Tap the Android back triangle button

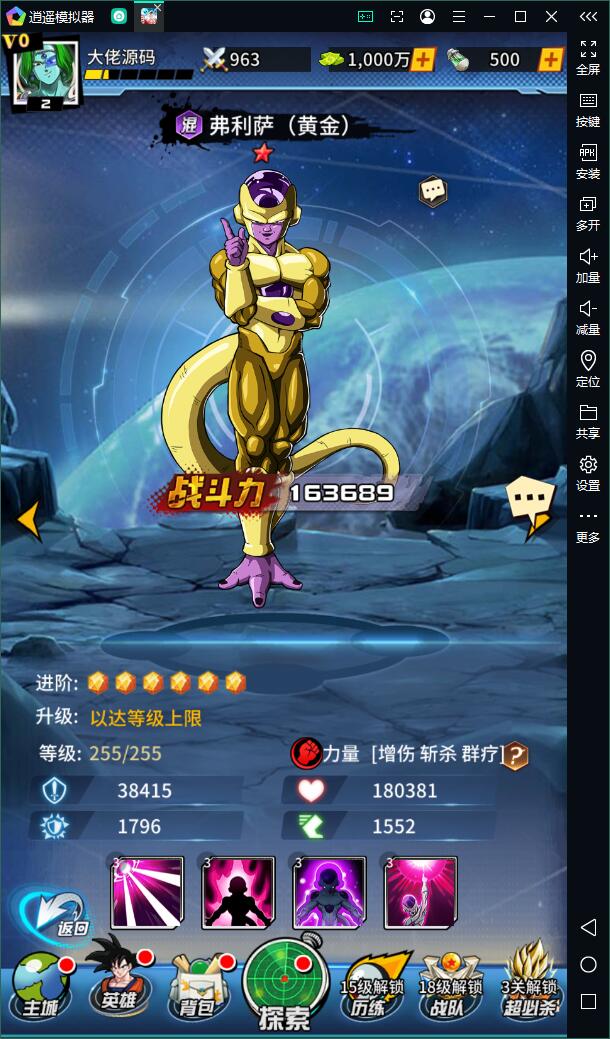click(588, 927)
